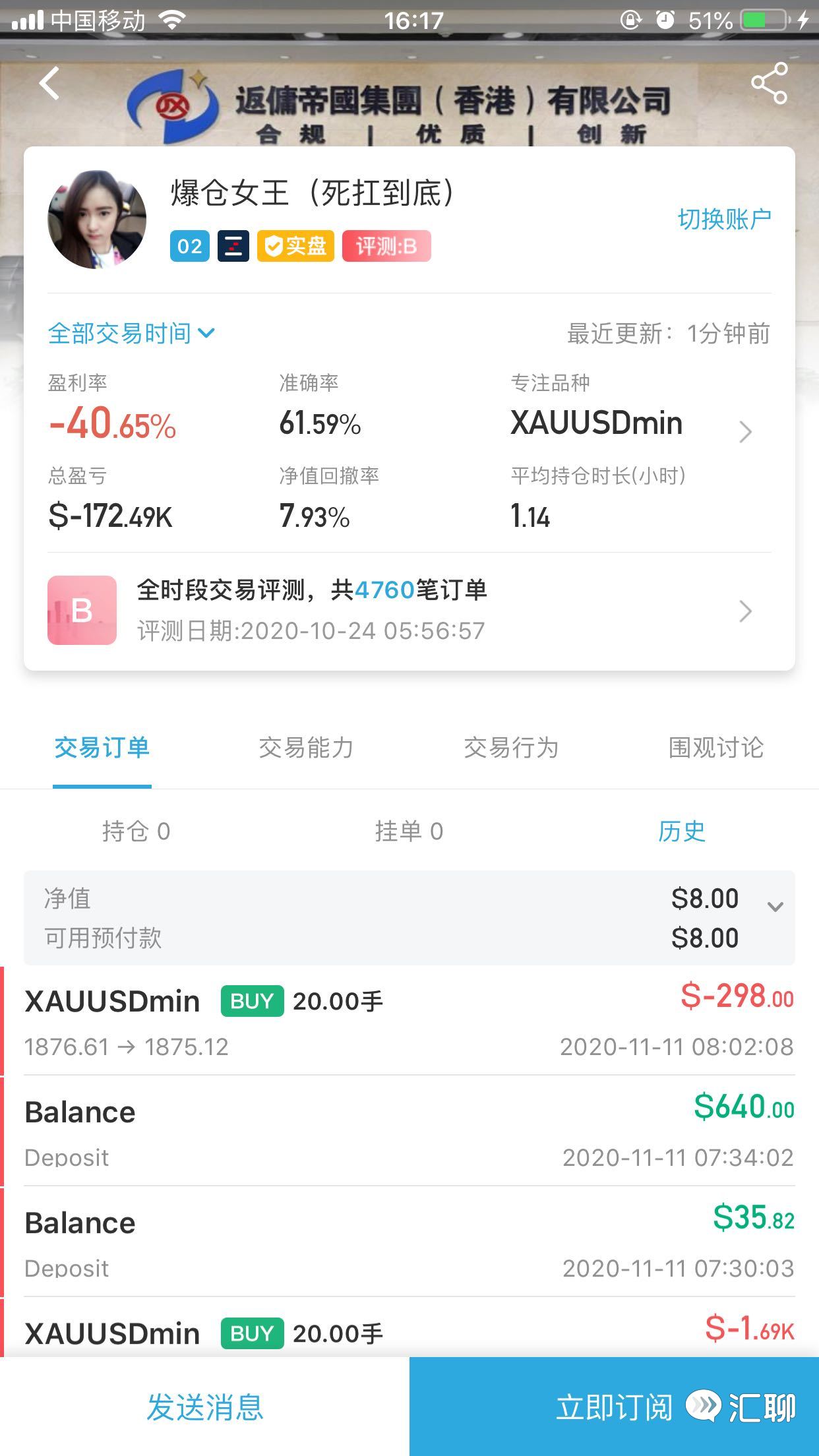This screenshot has height=1456, width=819.
Task: Open the XAUUSDmin order losing $-298.00
Action: (x=409, y=1021)
